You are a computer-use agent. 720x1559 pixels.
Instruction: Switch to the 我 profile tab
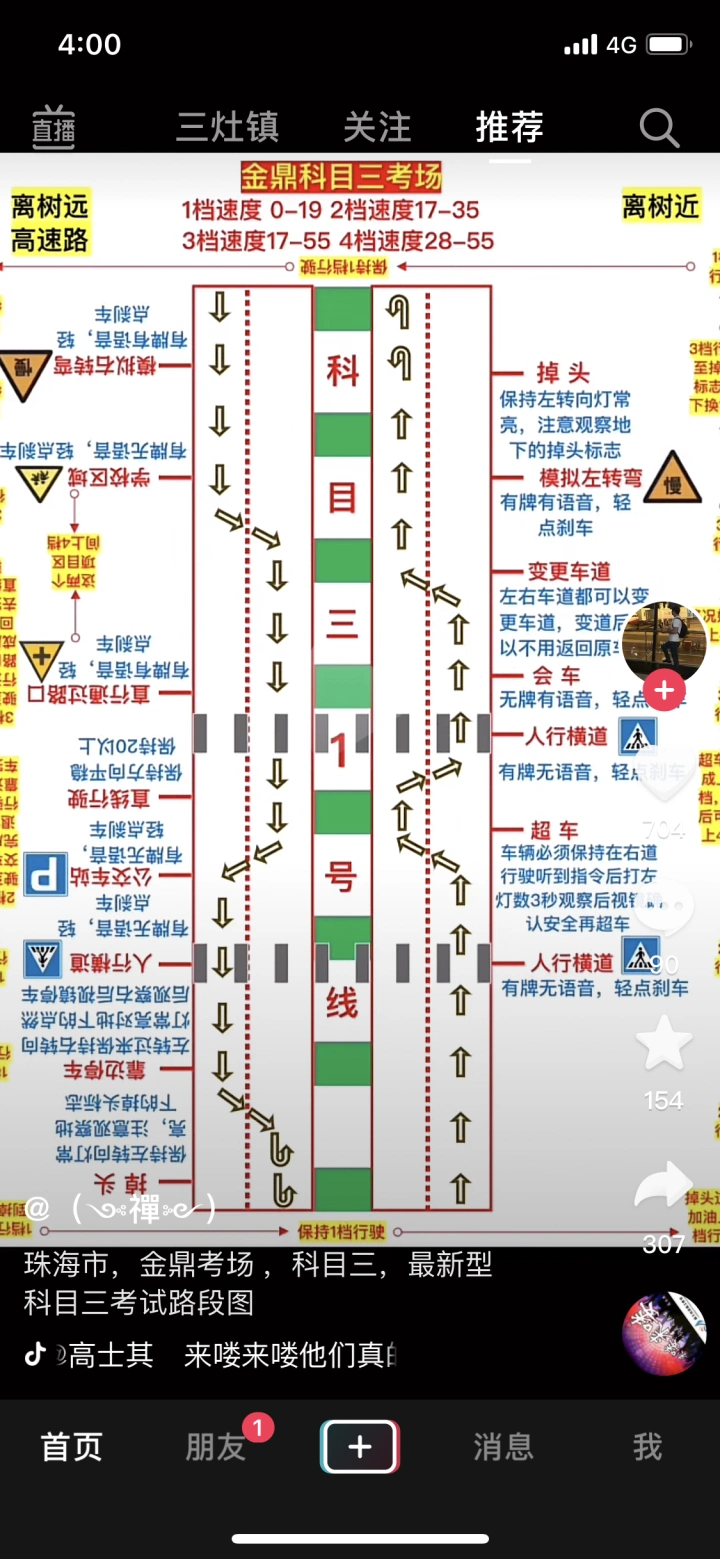point(647,1447)
